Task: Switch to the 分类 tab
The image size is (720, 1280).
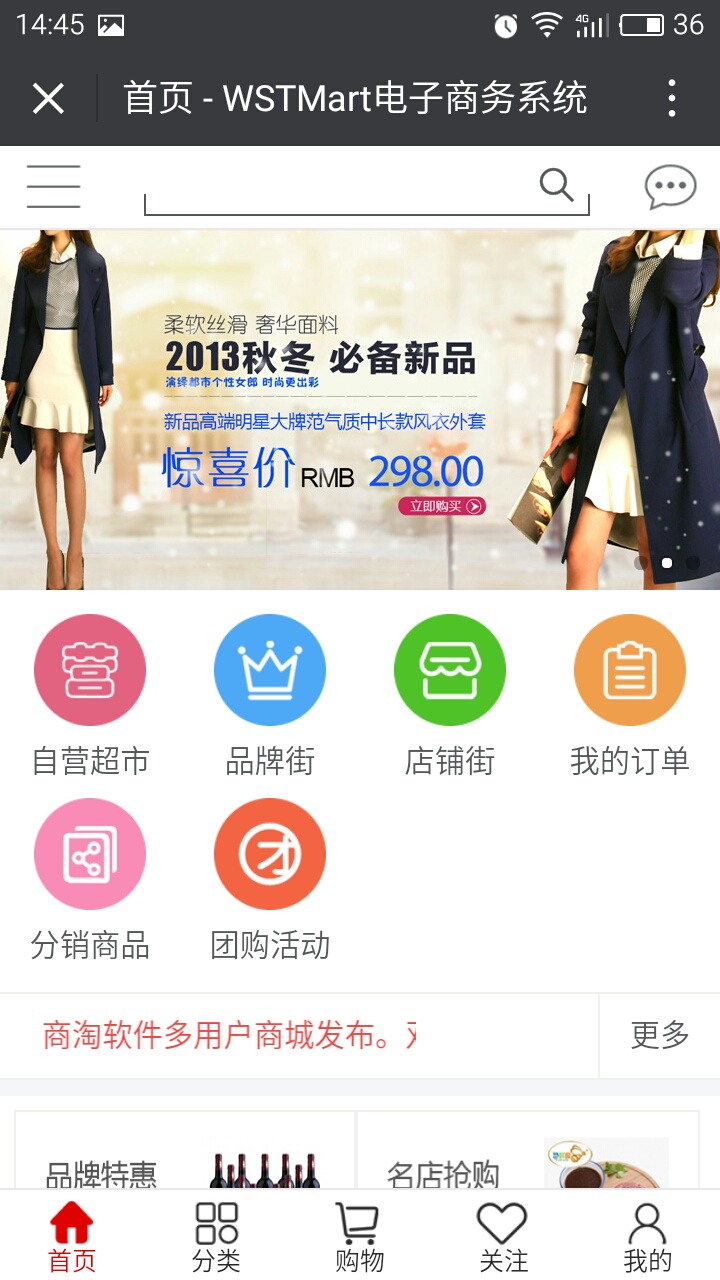Action: pyautogui.click(x=216, y=1236)
